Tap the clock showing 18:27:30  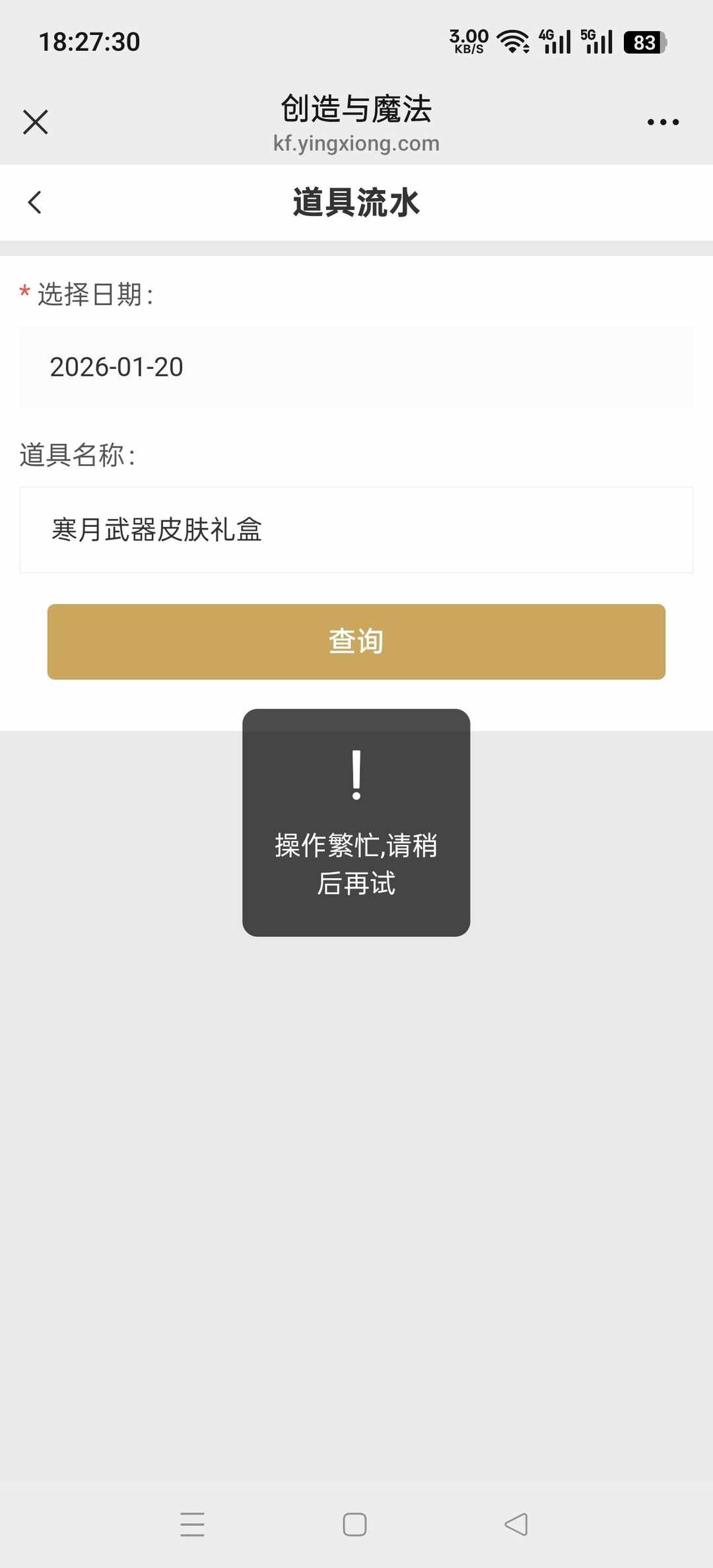coord(89,41)
